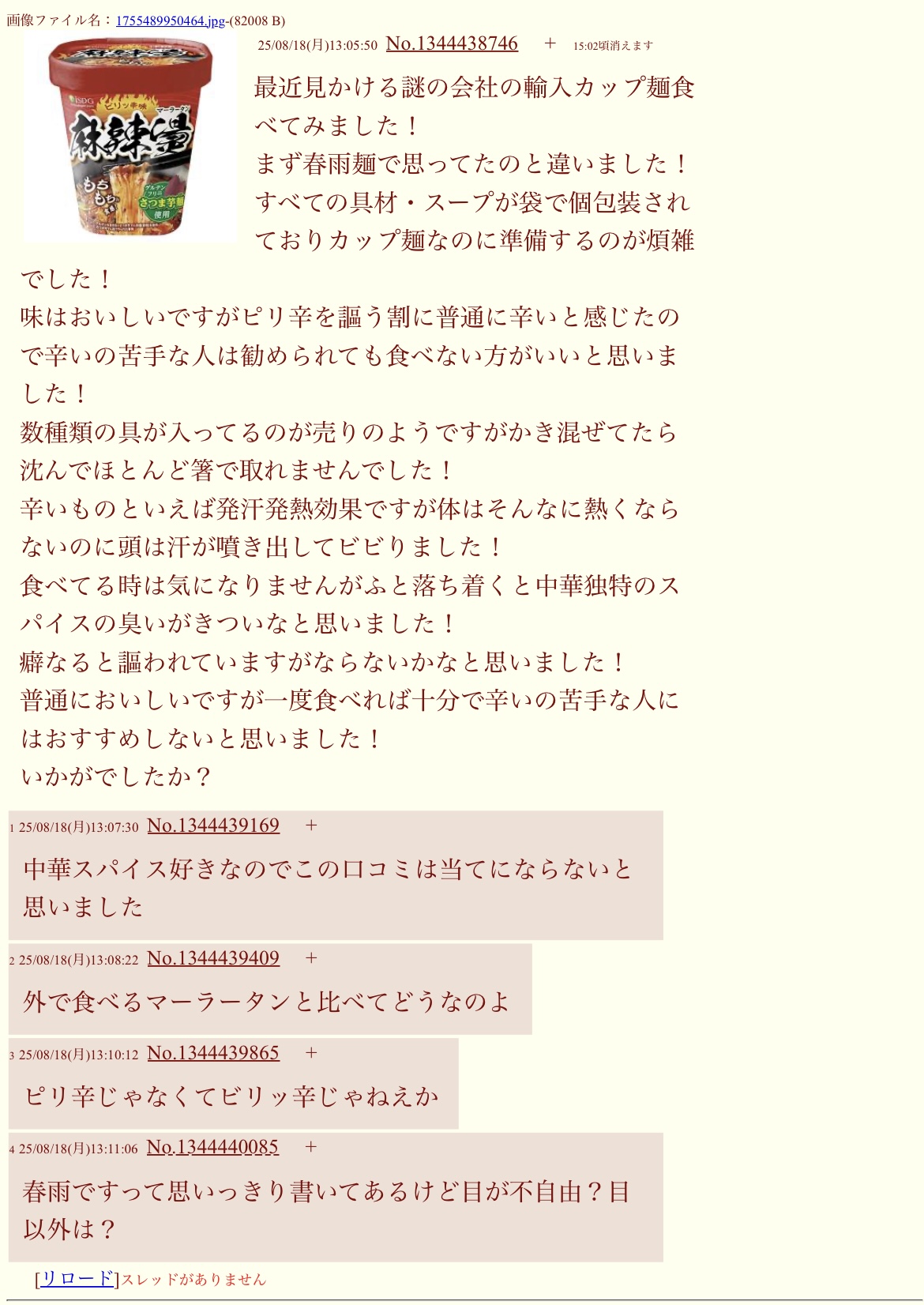
Task: Tap reply number No.1344440085
Action: [213, 1148]
